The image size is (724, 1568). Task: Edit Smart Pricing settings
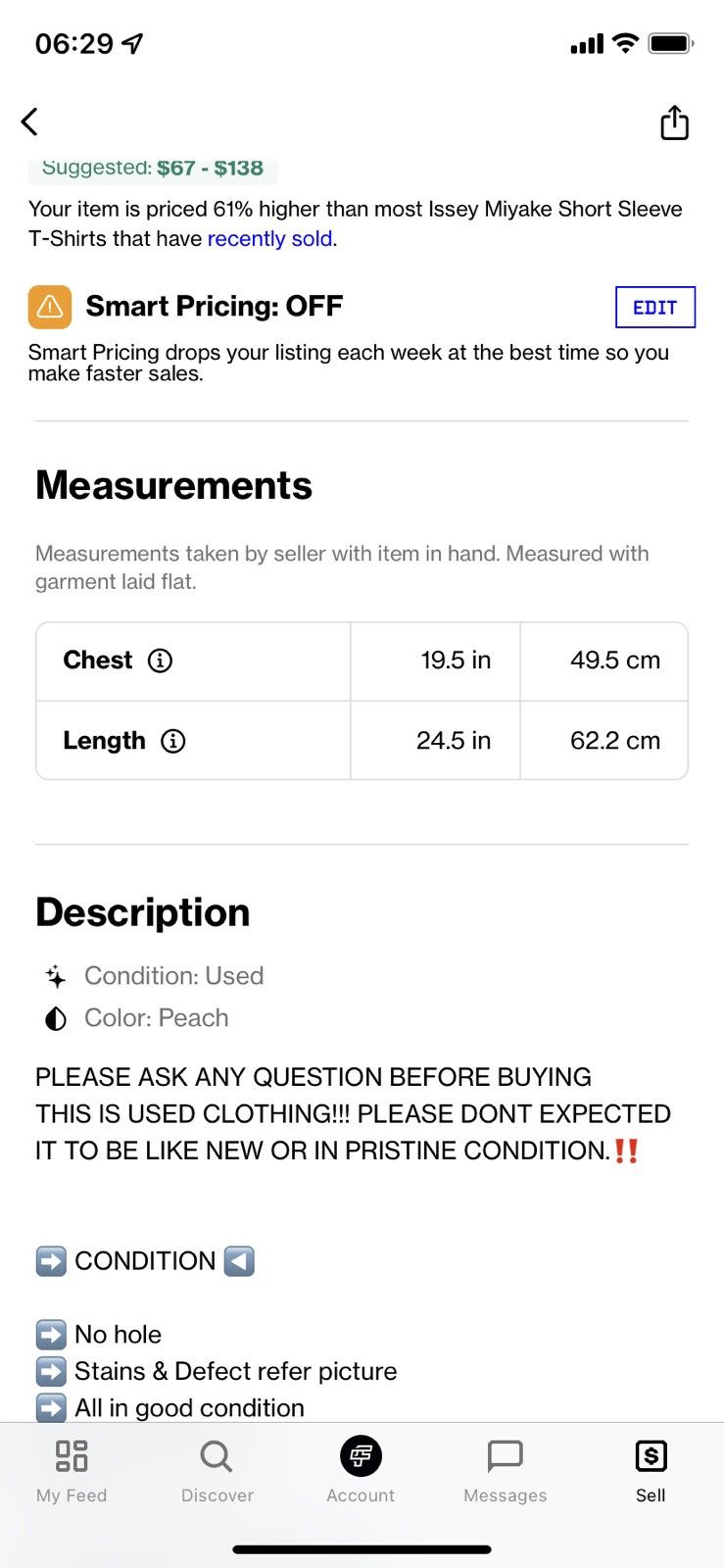[x=654, y=307]
